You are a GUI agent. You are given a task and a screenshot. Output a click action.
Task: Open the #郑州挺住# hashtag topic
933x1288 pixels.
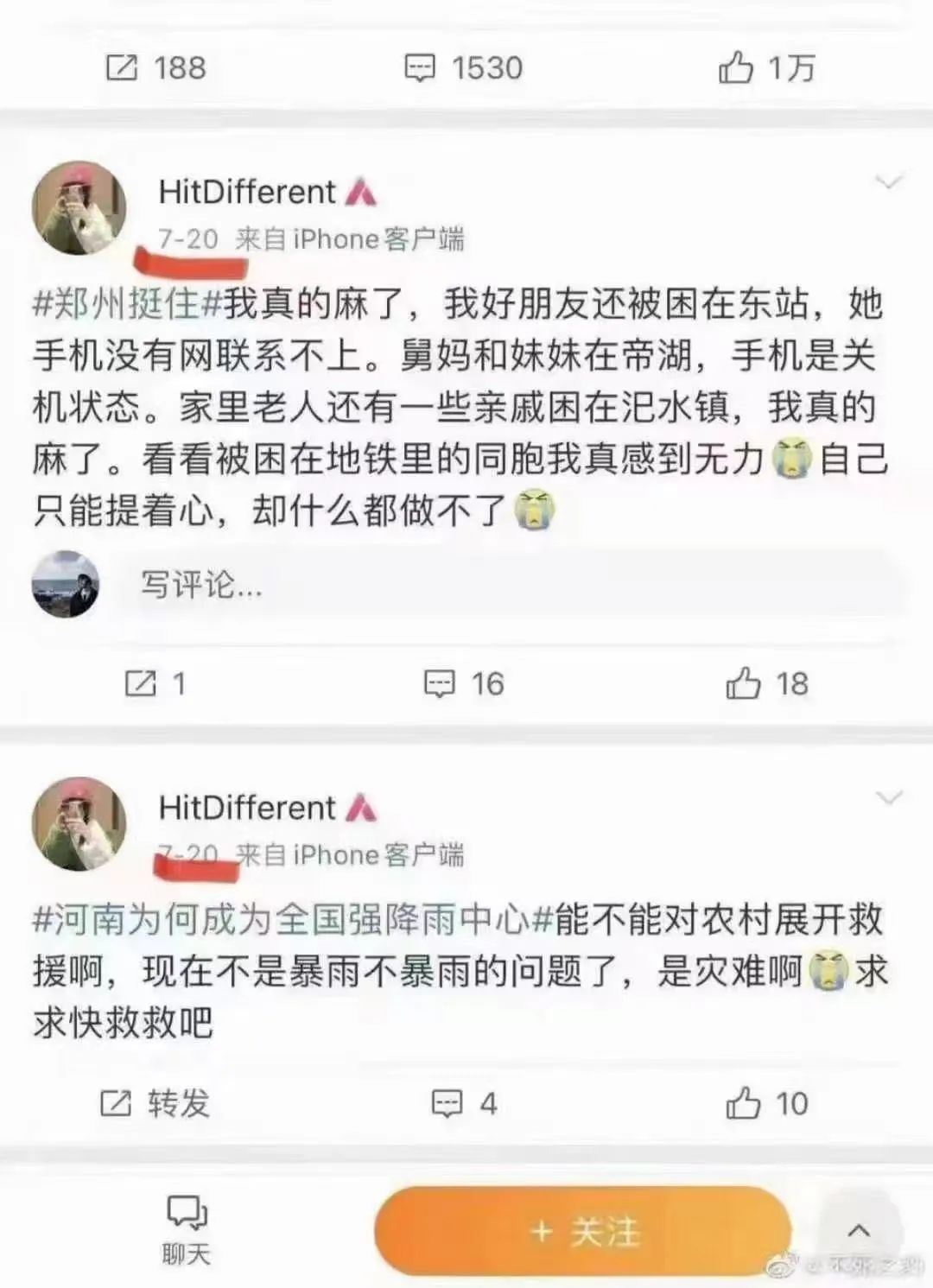click(128, 304)
